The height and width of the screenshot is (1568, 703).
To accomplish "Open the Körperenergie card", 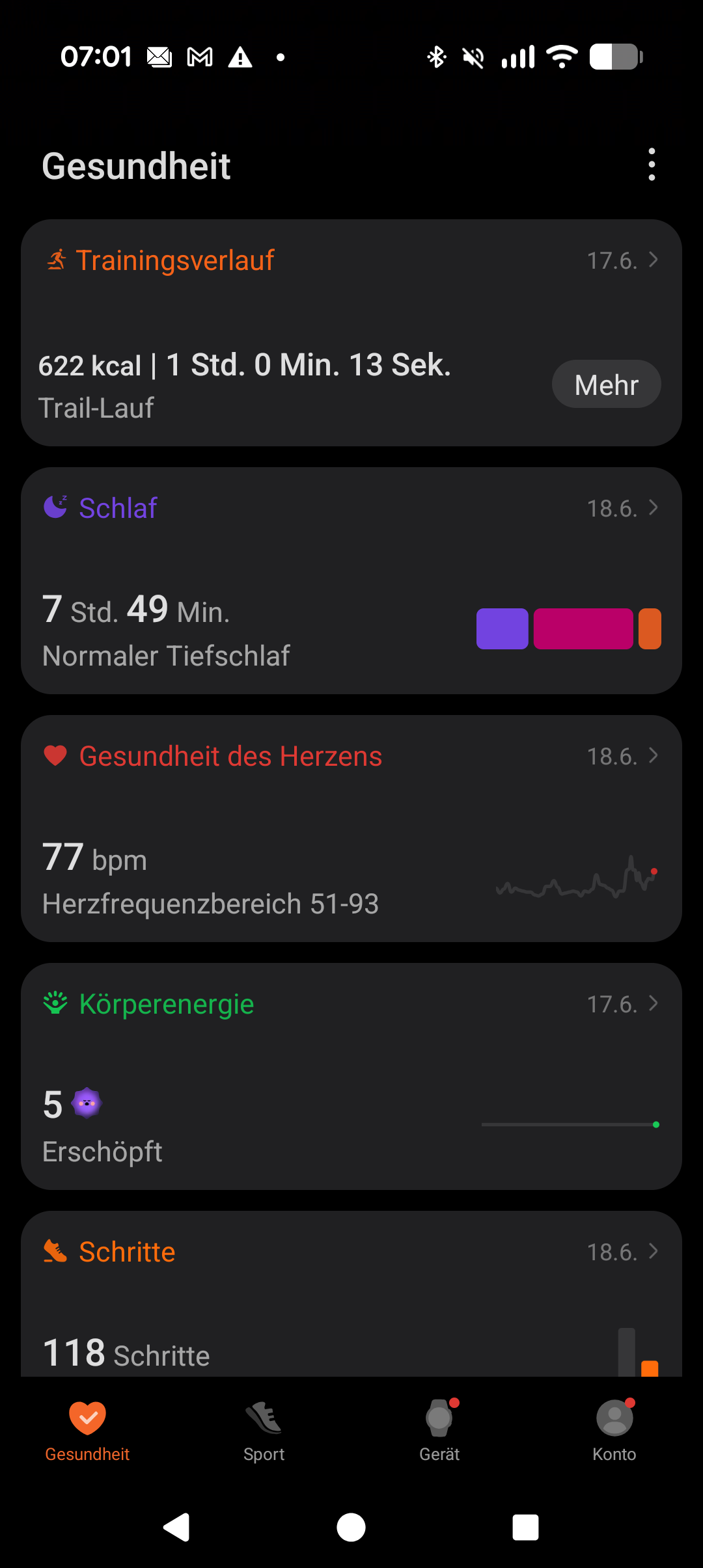I will click(351, 1076).
